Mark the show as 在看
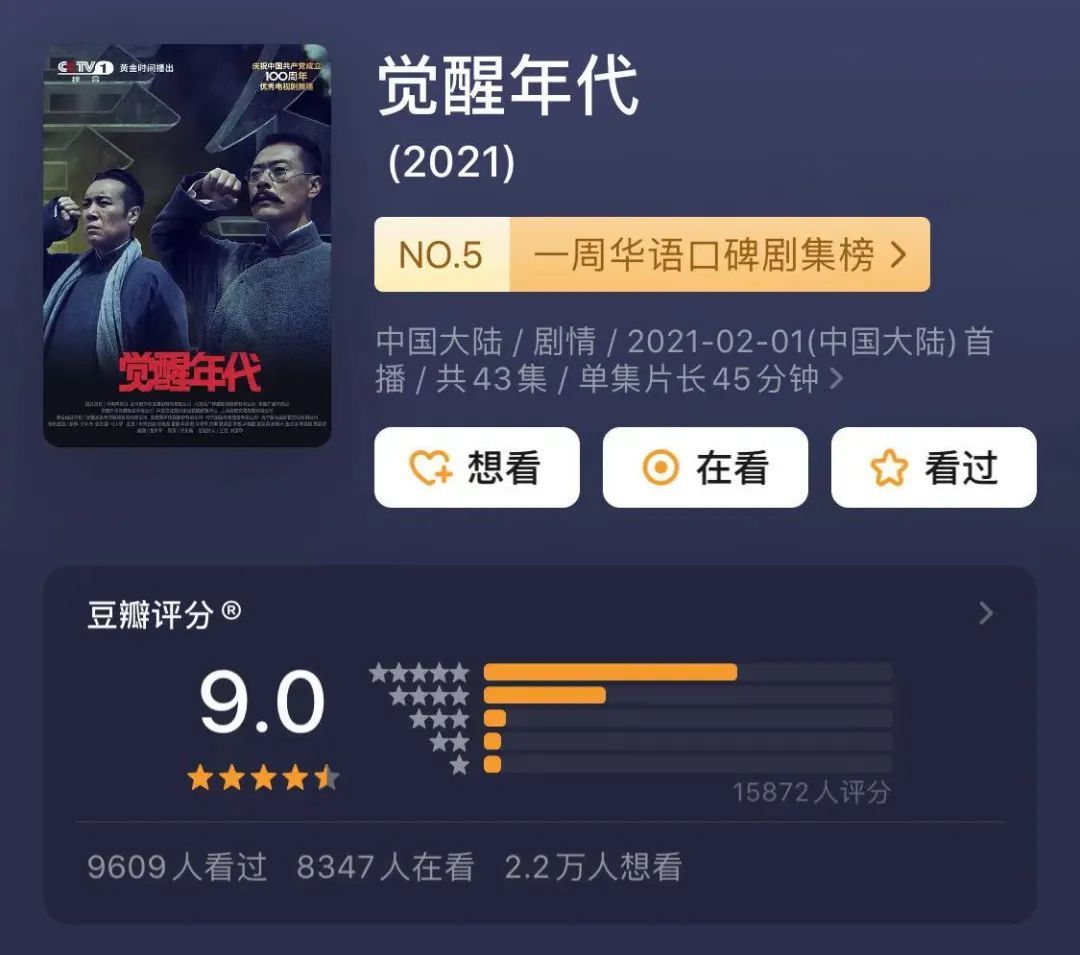Image resolution: width=1080 pixels, height=955 pixels. point(705,468)
